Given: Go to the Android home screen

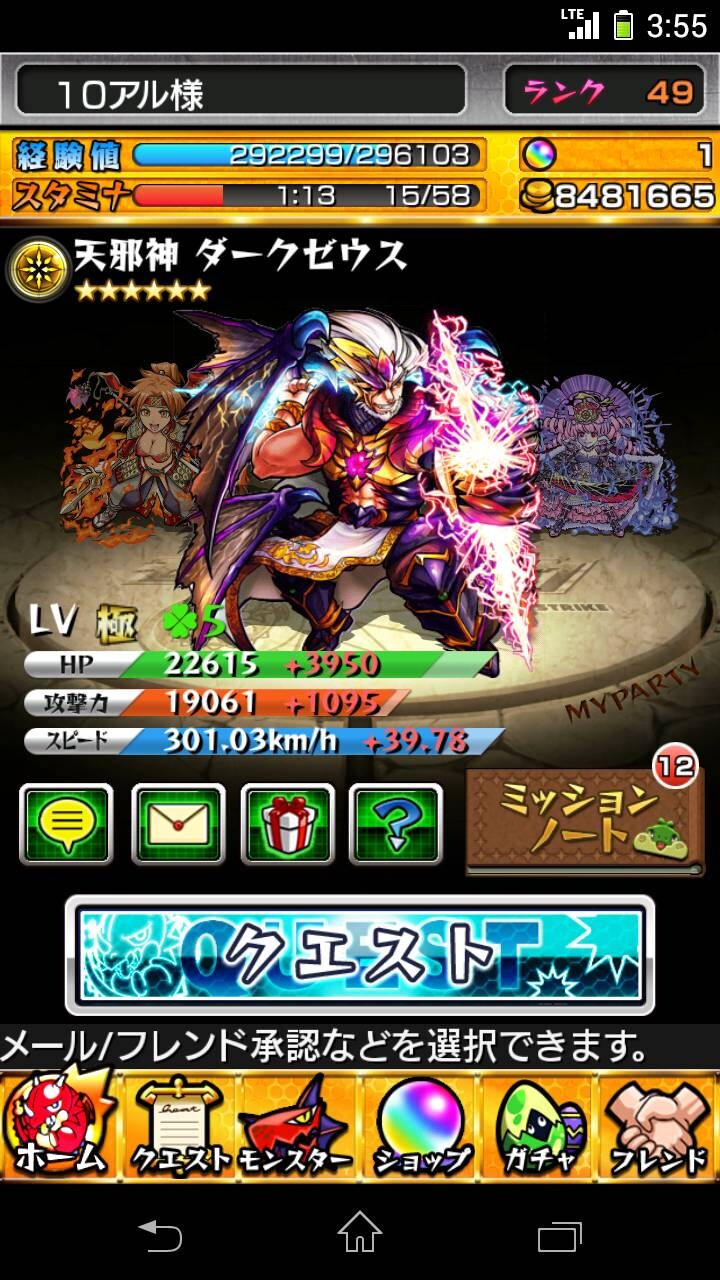Looking at the screenshot, I should [360, 1236].
